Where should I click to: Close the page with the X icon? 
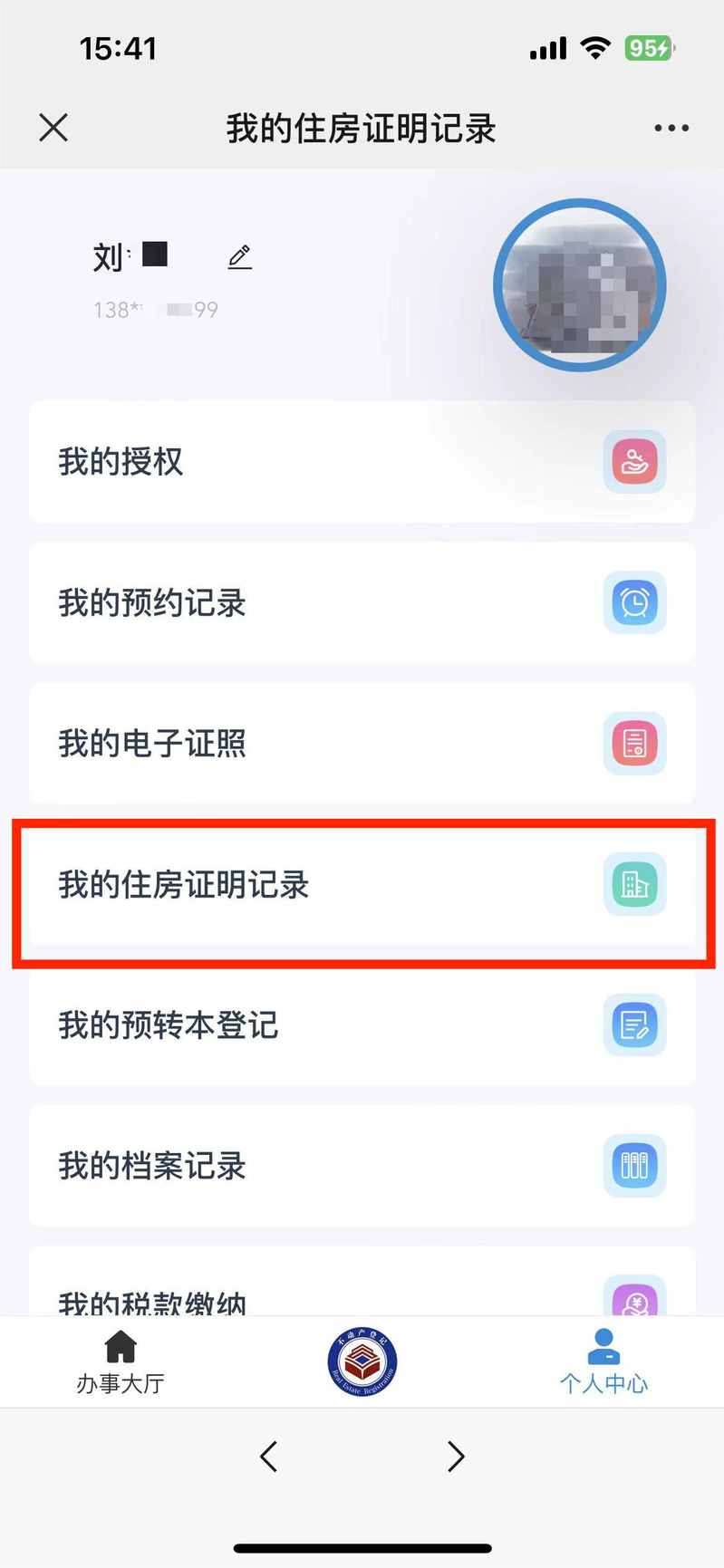[53, 128]
